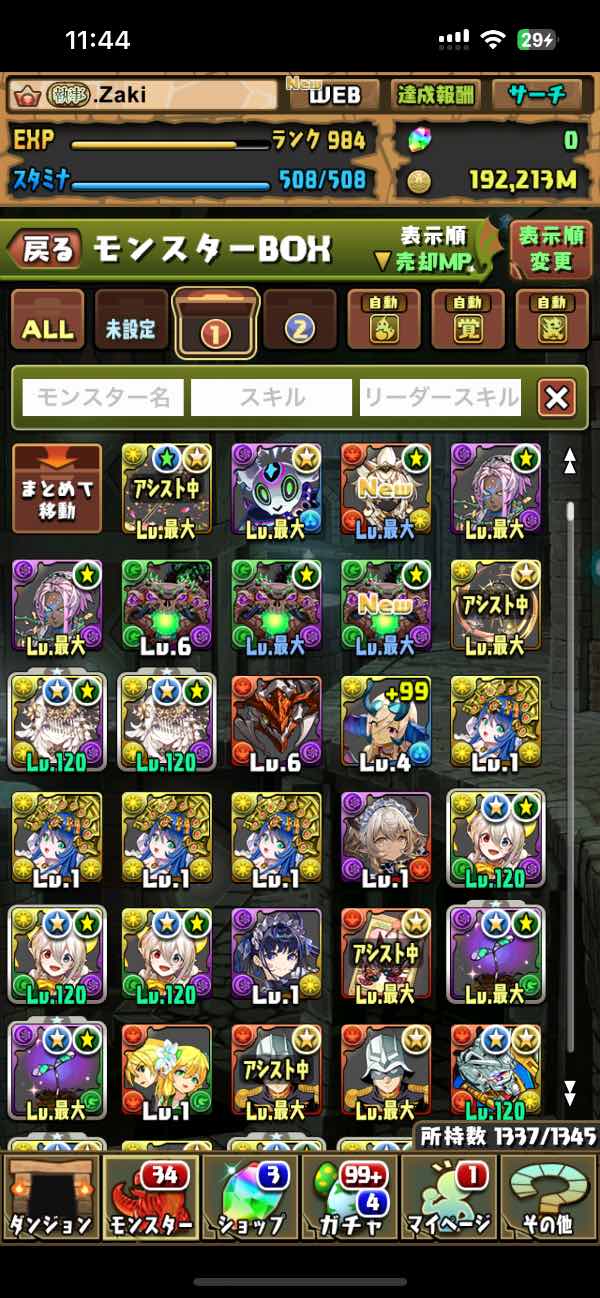Switch to the 未設定 tab
The height and width of the screenshot is (1298, 600).
pyautogui.click(x=132, y=329)
